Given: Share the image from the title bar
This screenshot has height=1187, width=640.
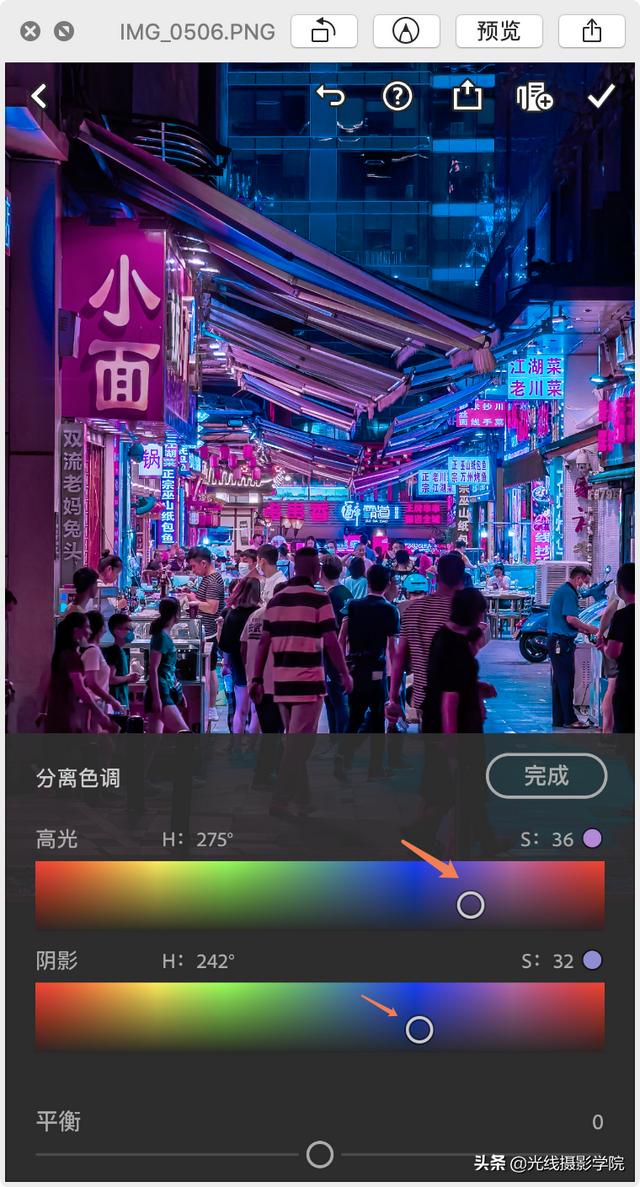Looking at the screenshot, I should point(591,31).
